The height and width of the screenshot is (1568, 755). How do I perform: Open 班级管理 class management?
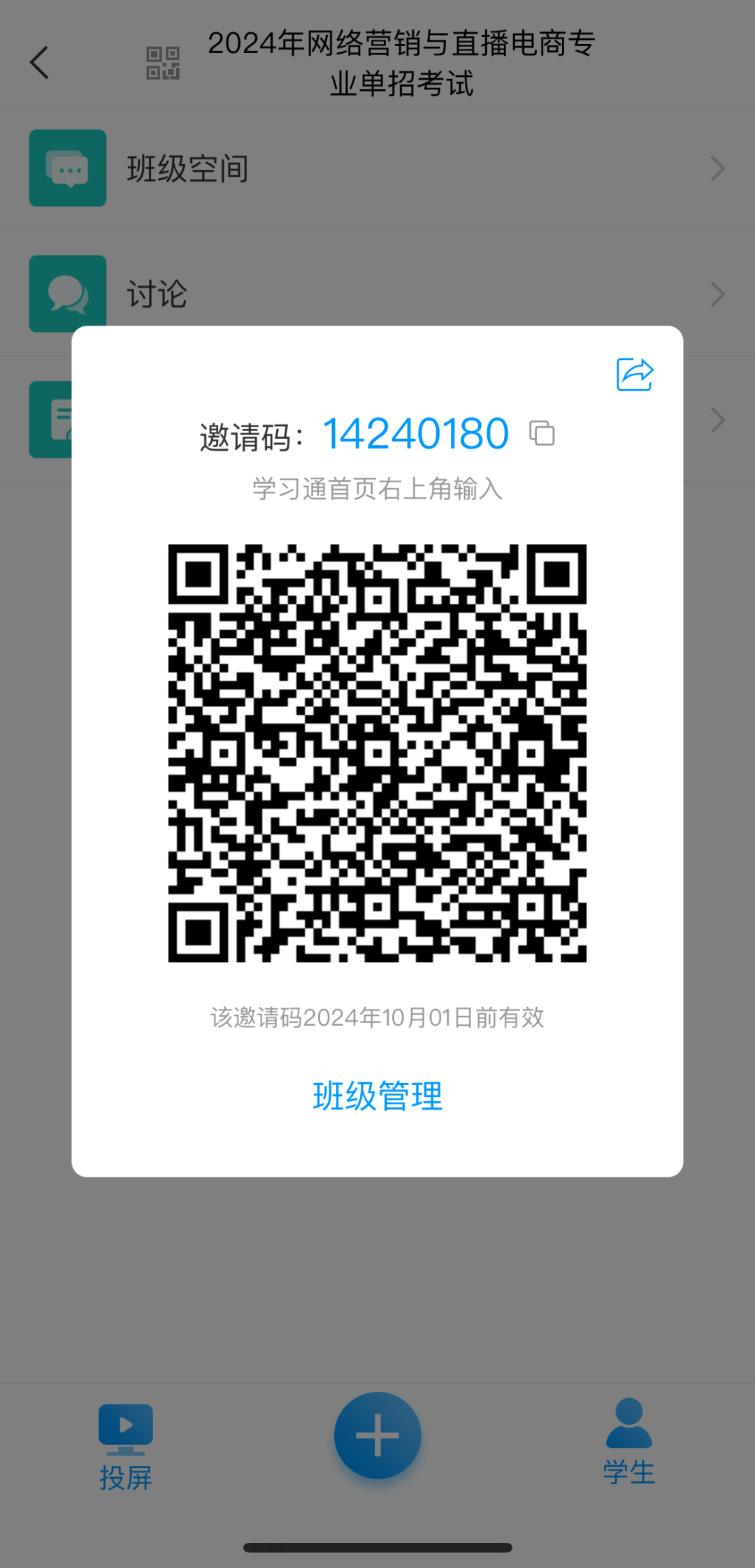point(377,1096)
